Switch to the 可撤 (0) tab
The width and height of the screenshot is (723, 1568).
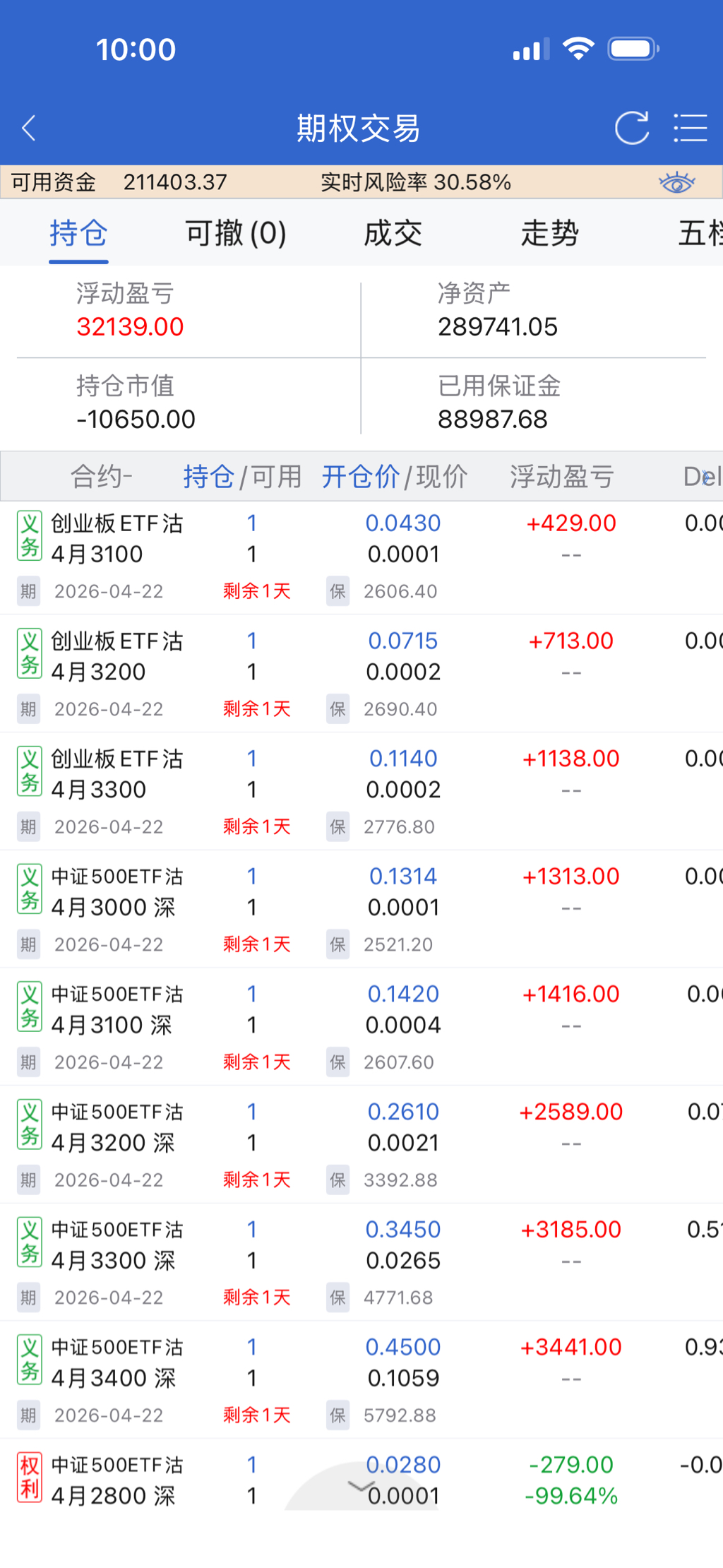pos(236,233)
